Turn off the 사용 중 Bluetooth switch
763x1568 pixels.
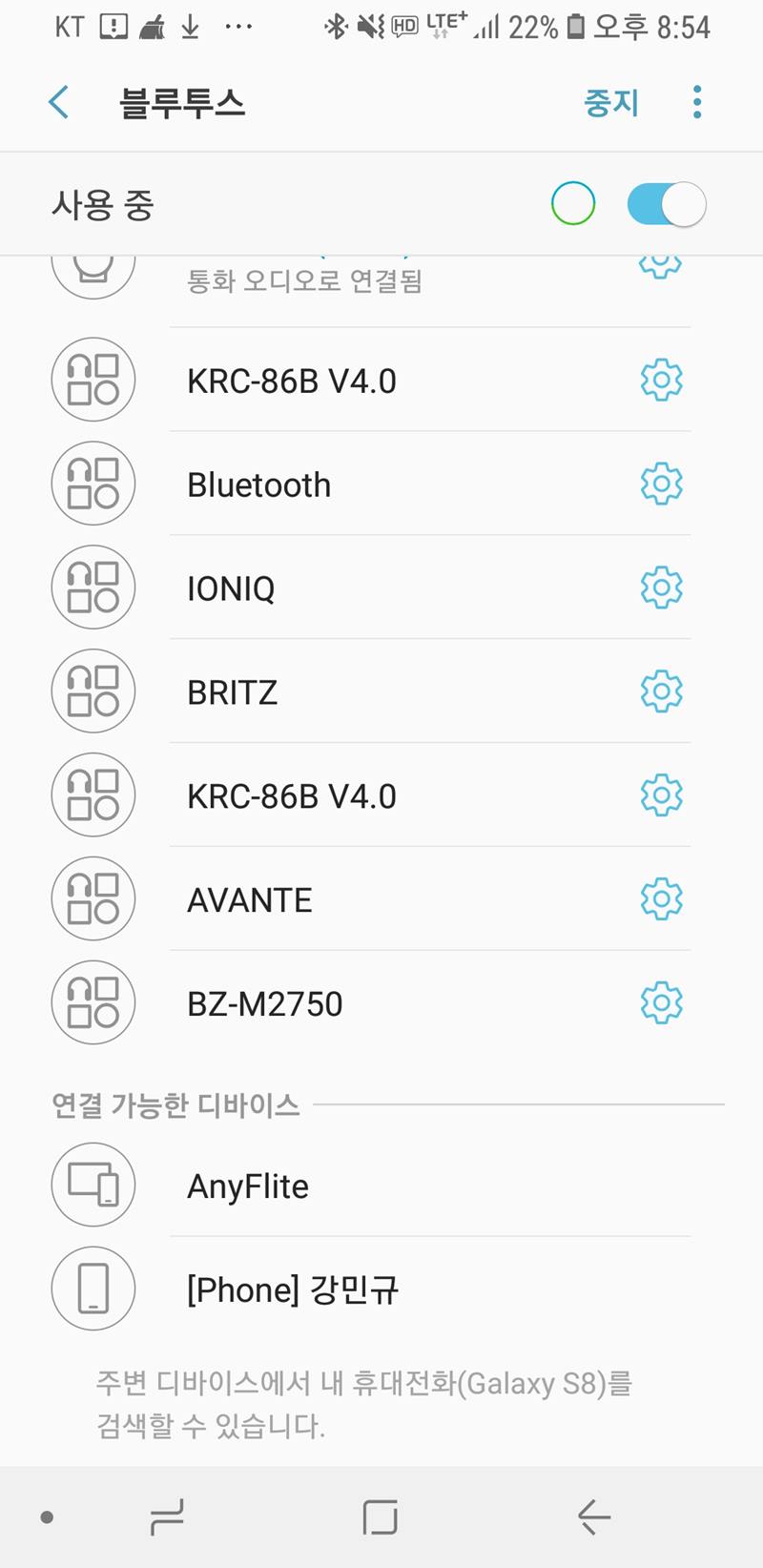coord(666,204)
